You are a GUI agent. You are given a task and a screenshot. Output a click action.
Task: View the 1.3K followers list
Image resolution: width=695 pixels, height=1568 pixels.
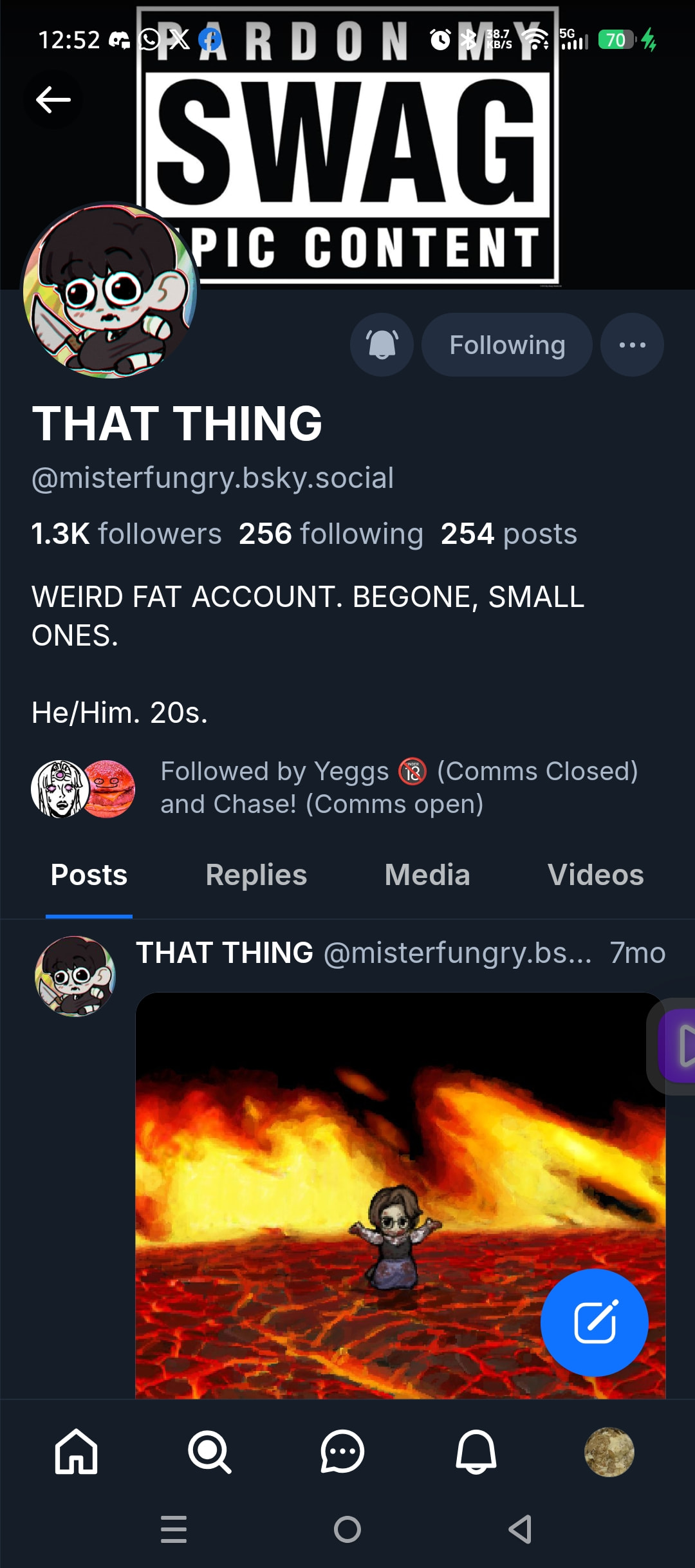pyautogui.click(x=127, y=534)
